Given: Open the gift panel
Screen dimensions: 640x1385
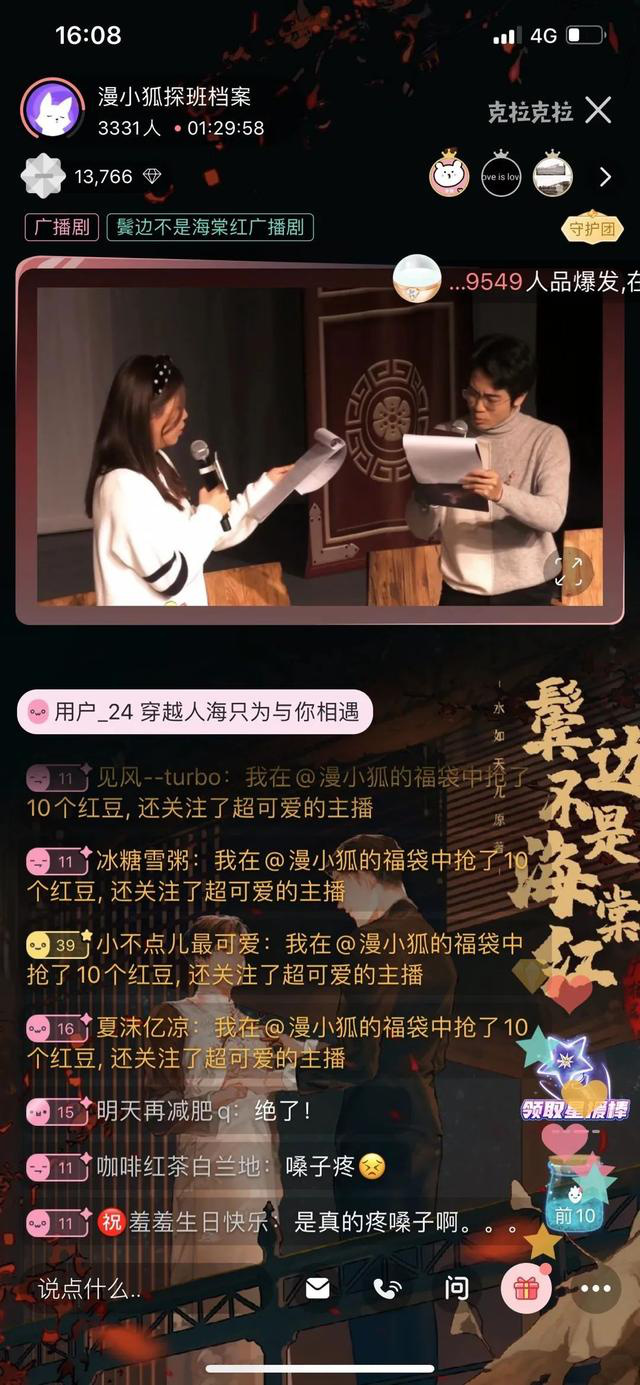Looking at the screenshot, I should (526, 1289).
